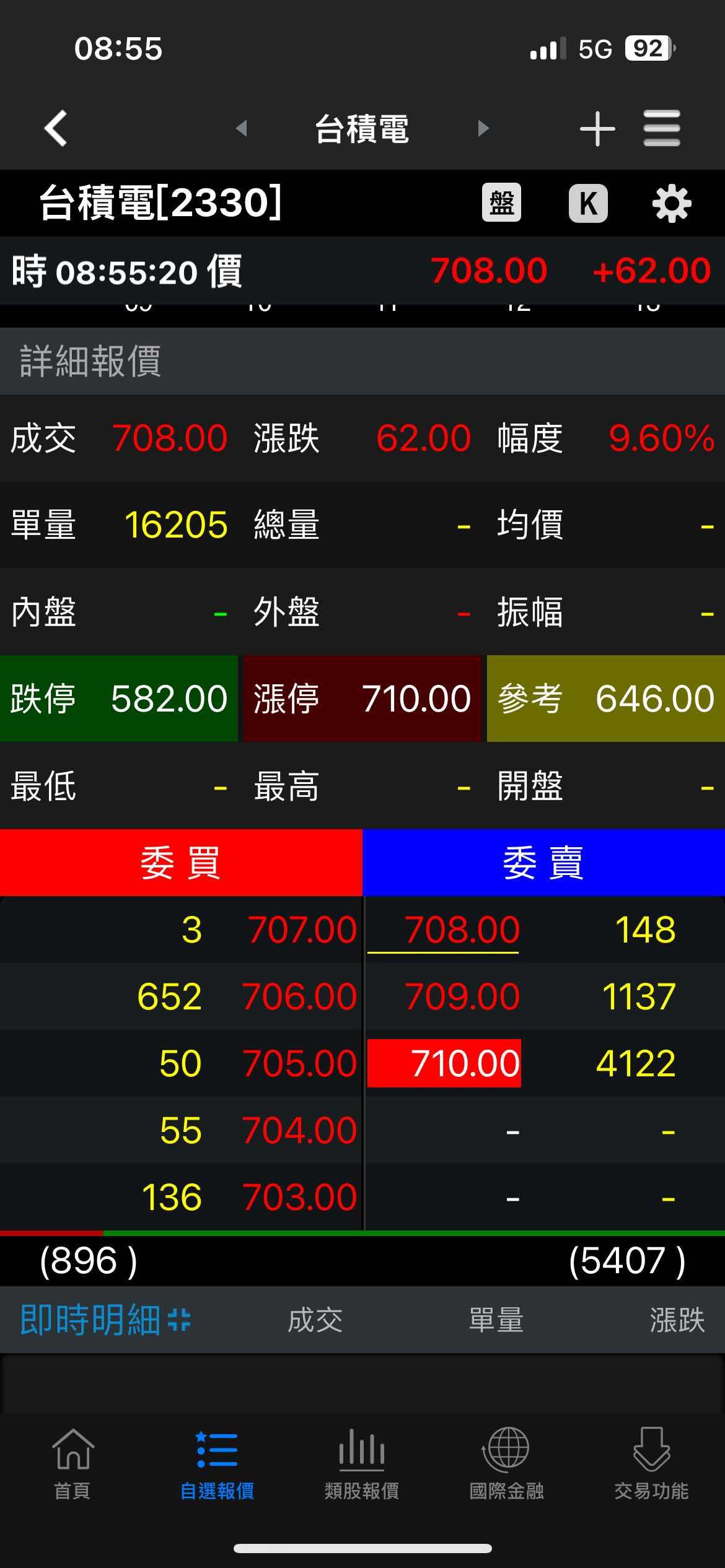Add stock with the plus icon
This screenshot has width=725, height=1568.
597,129
